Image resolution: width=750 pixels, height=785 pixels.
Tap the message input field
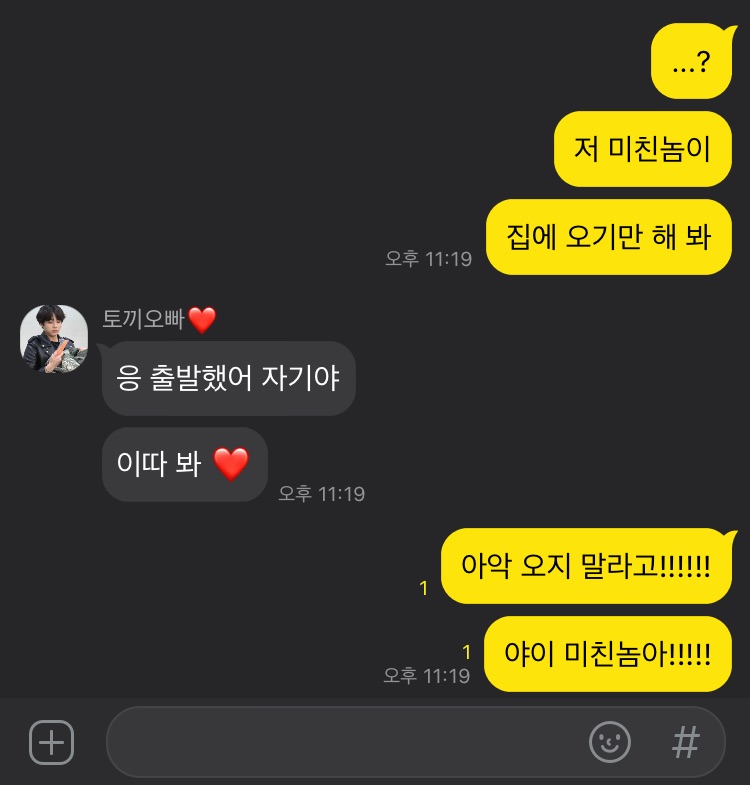340,742
